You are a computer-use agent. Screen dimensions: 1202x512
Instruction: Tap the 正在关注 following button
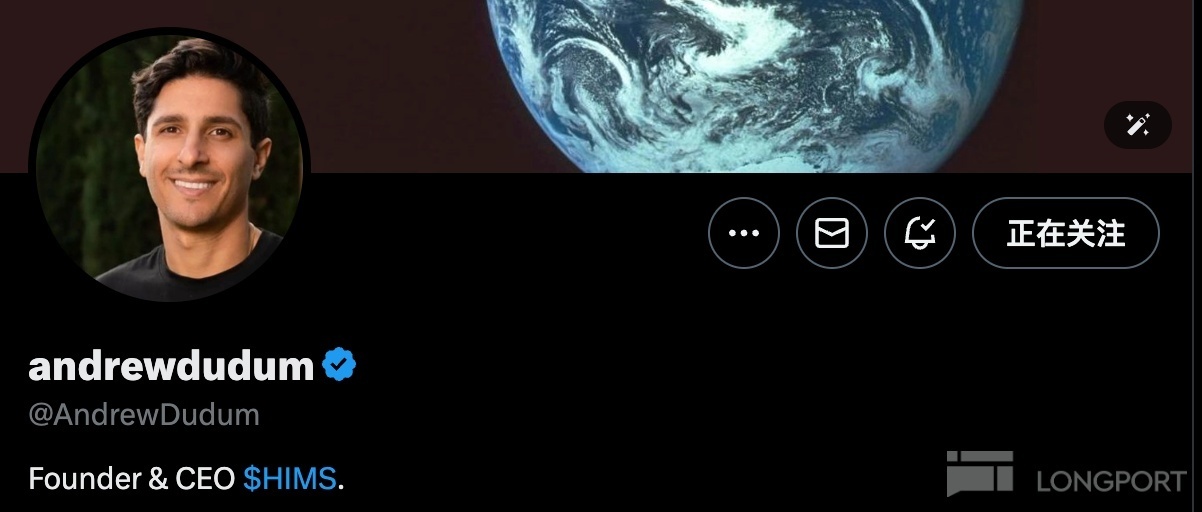pos(1065,233)
